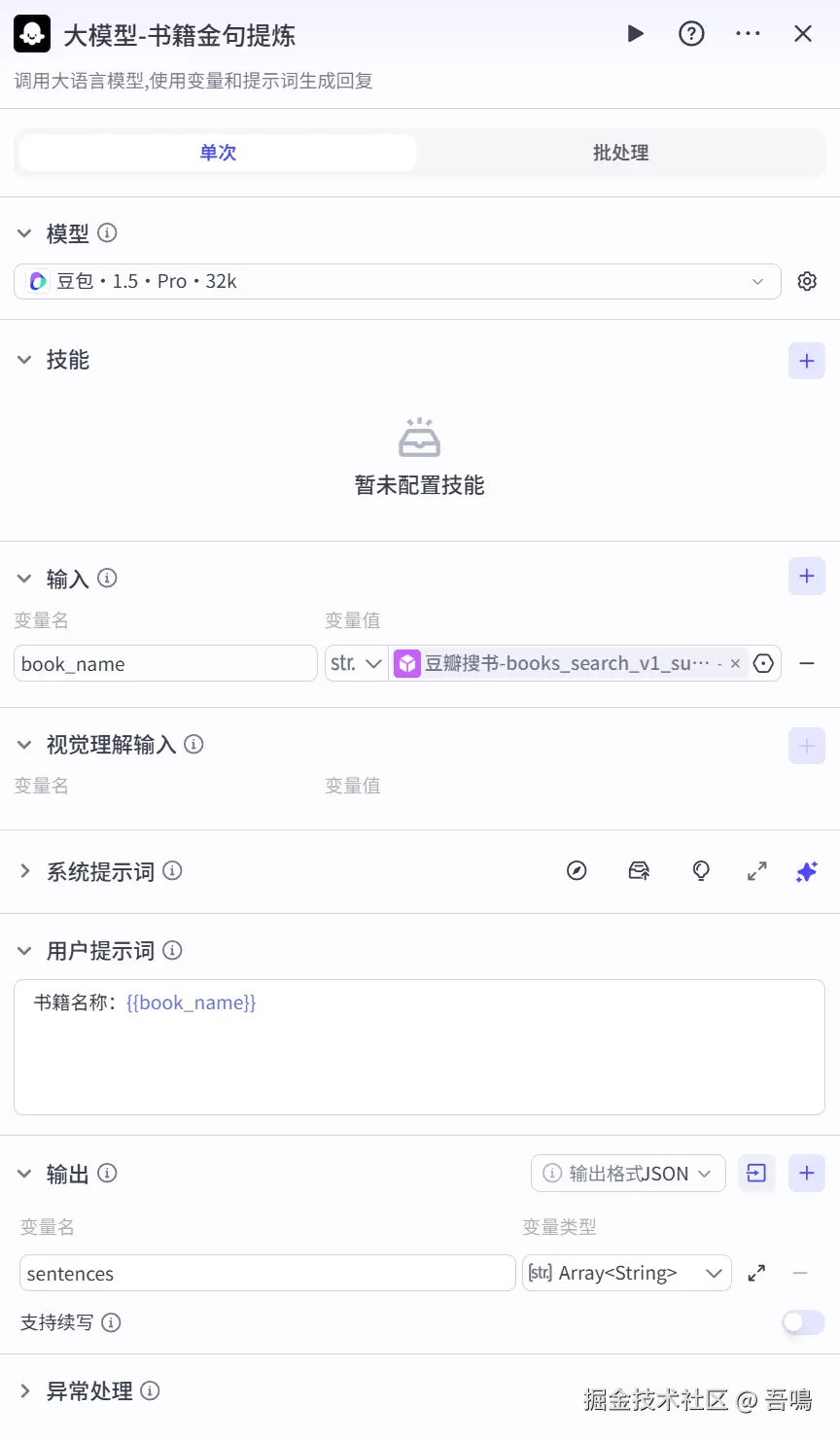Open the 豆包 1.5 Pro model dropdown
Viewport: 840px width, 1441px height.
click(x=397, y=281)
